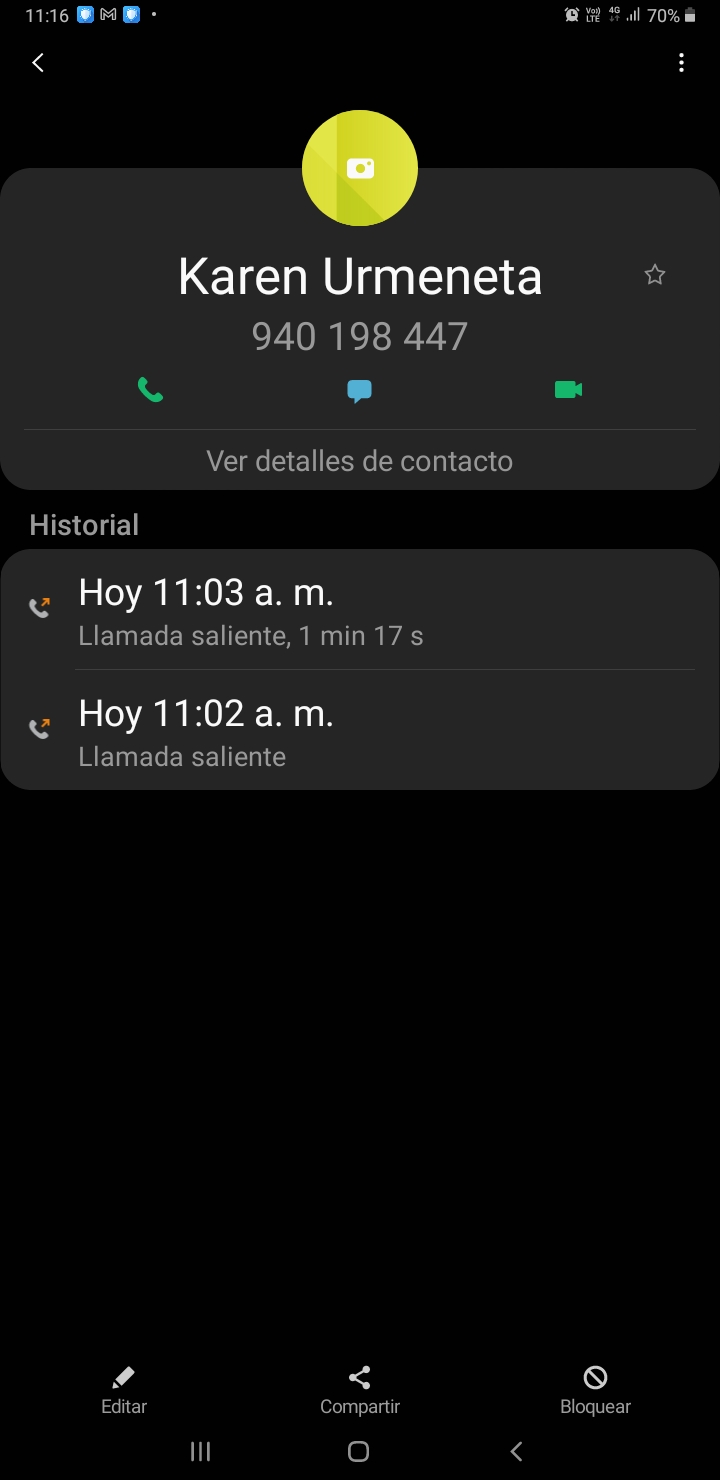This screenshot has width=720, height=1480.
Task: Share the contact with Compartir
Action: [360, 1391]
